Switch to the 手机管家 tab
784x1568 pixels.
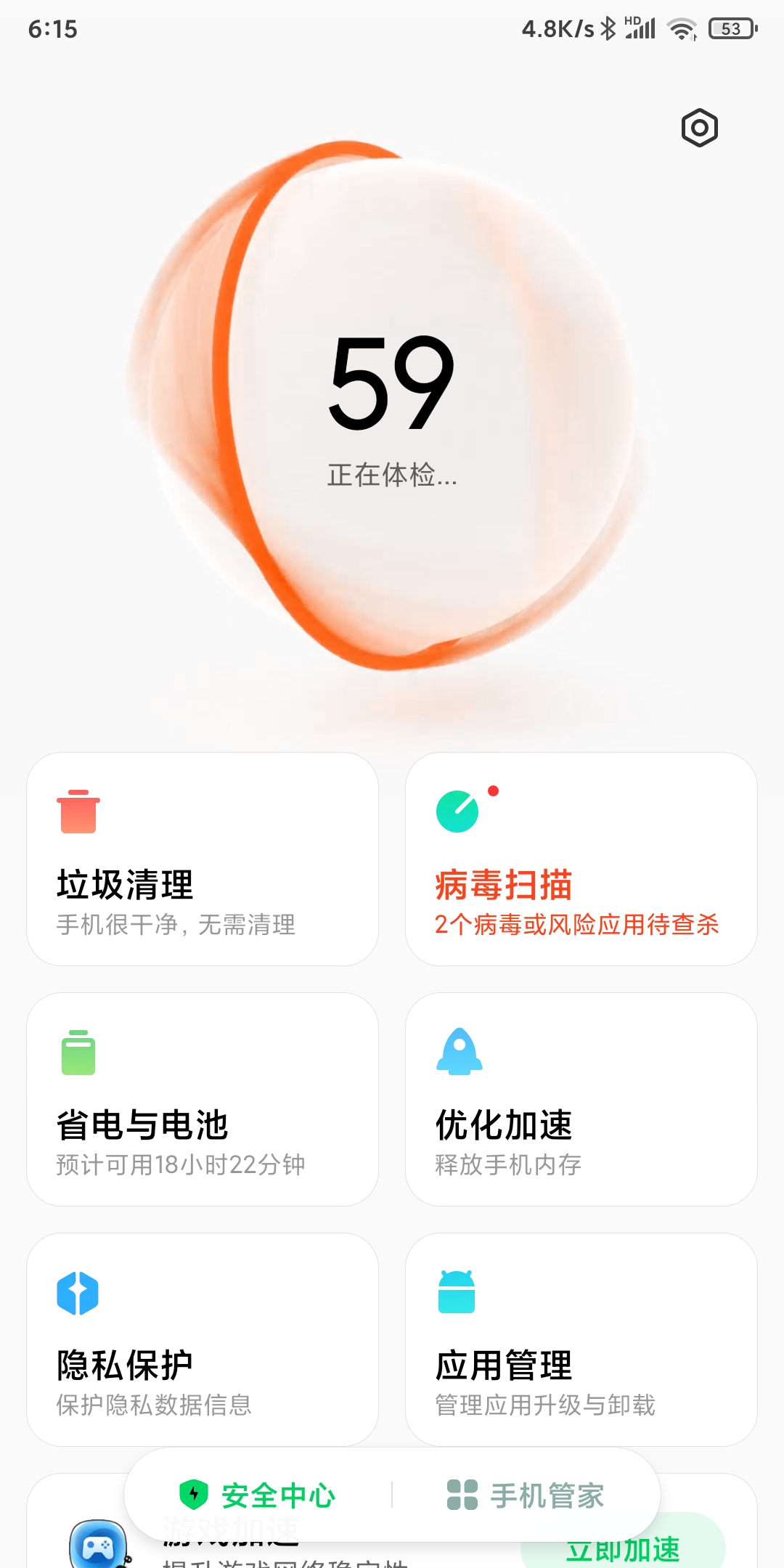point(526,1495)
